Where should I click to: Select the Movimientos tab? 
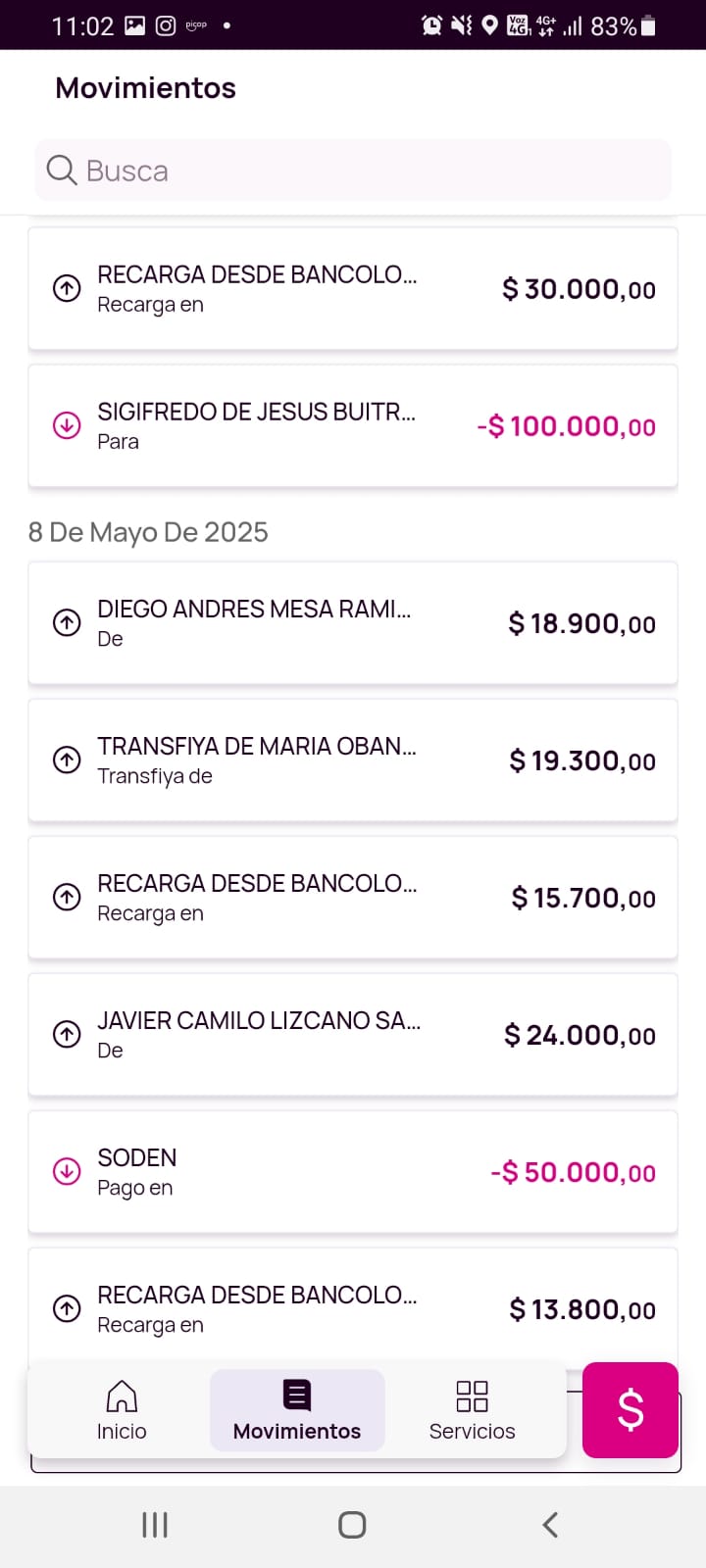297,1410
